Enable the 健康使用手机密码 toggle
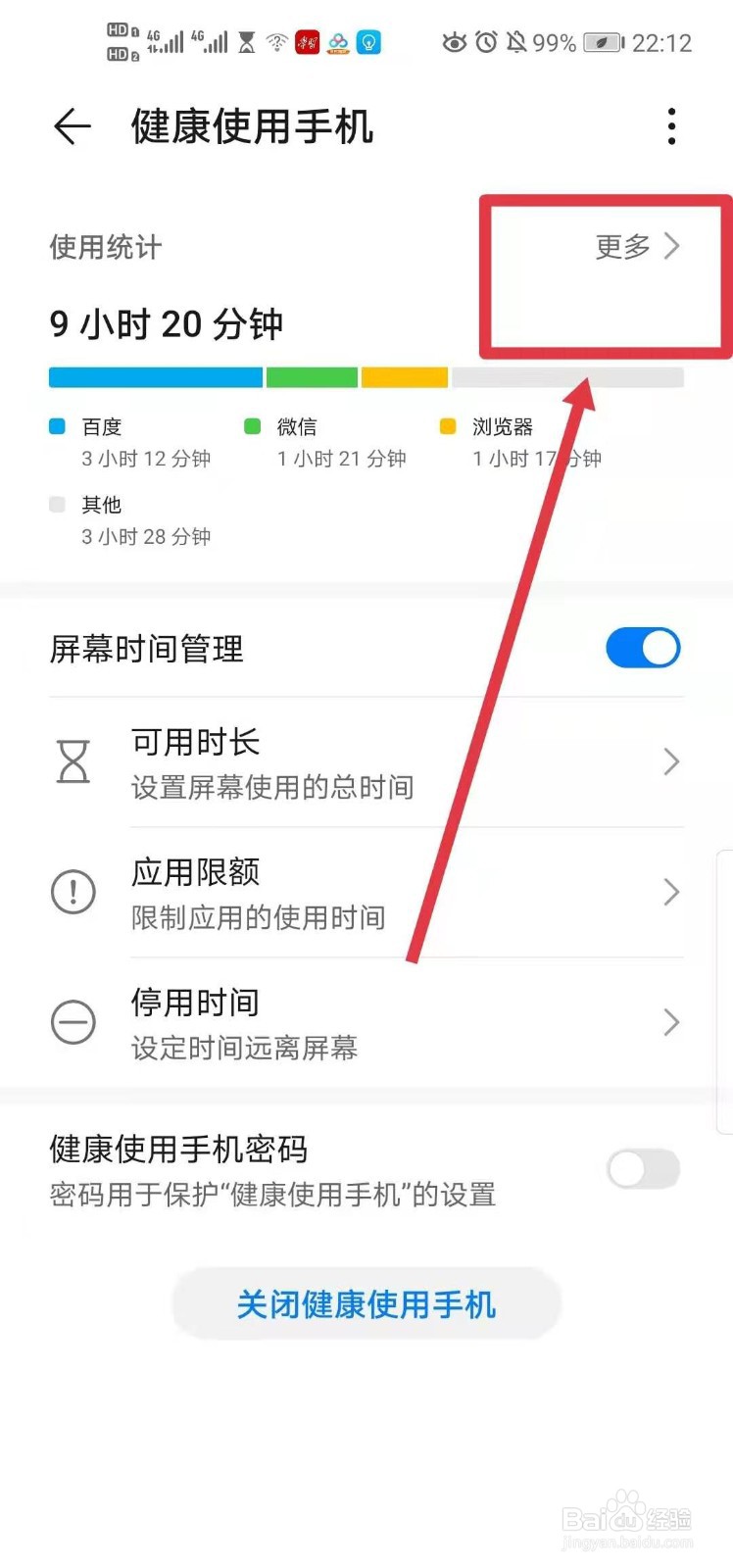Image resolution: width=733 pixels, height=1568 pixels. point(643,1169)
